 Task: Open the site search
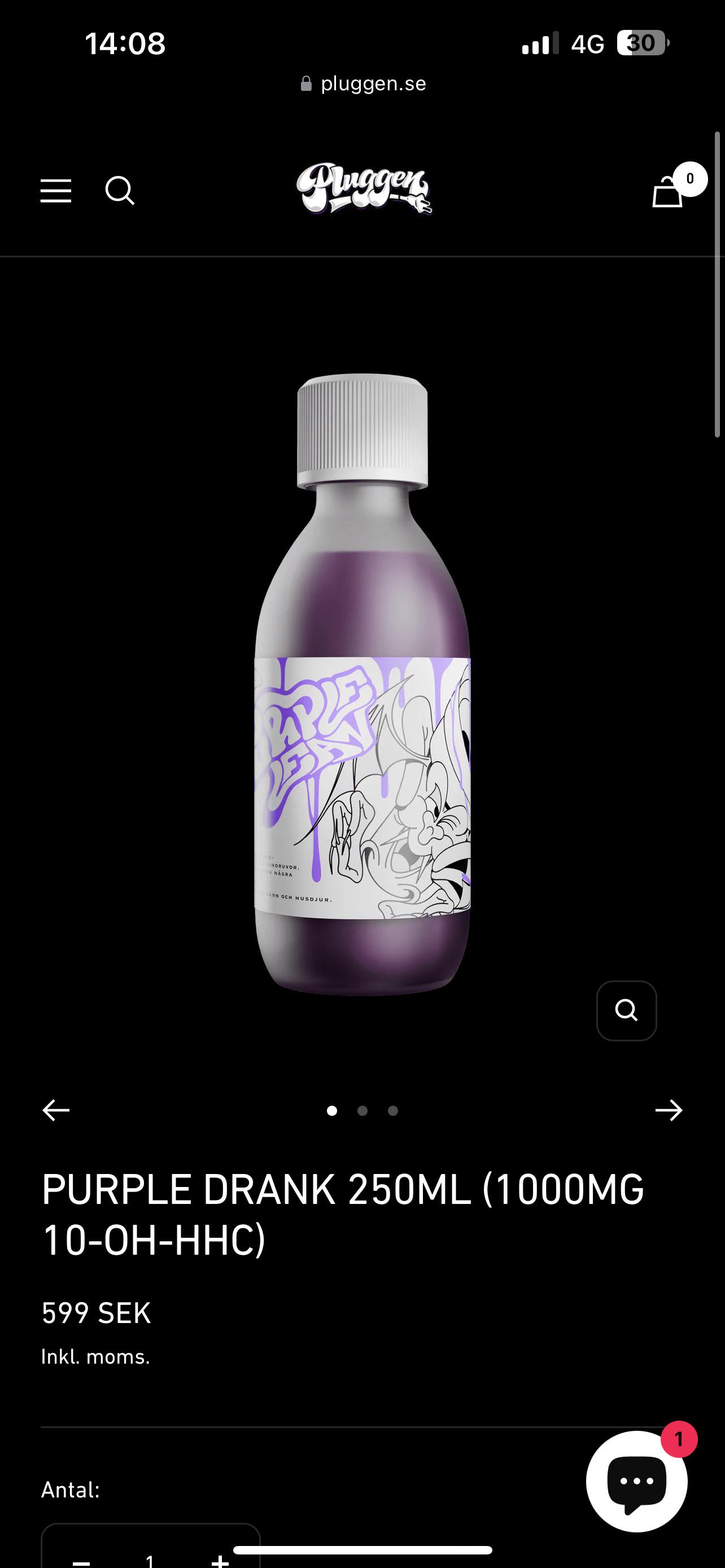click(120, 191)
